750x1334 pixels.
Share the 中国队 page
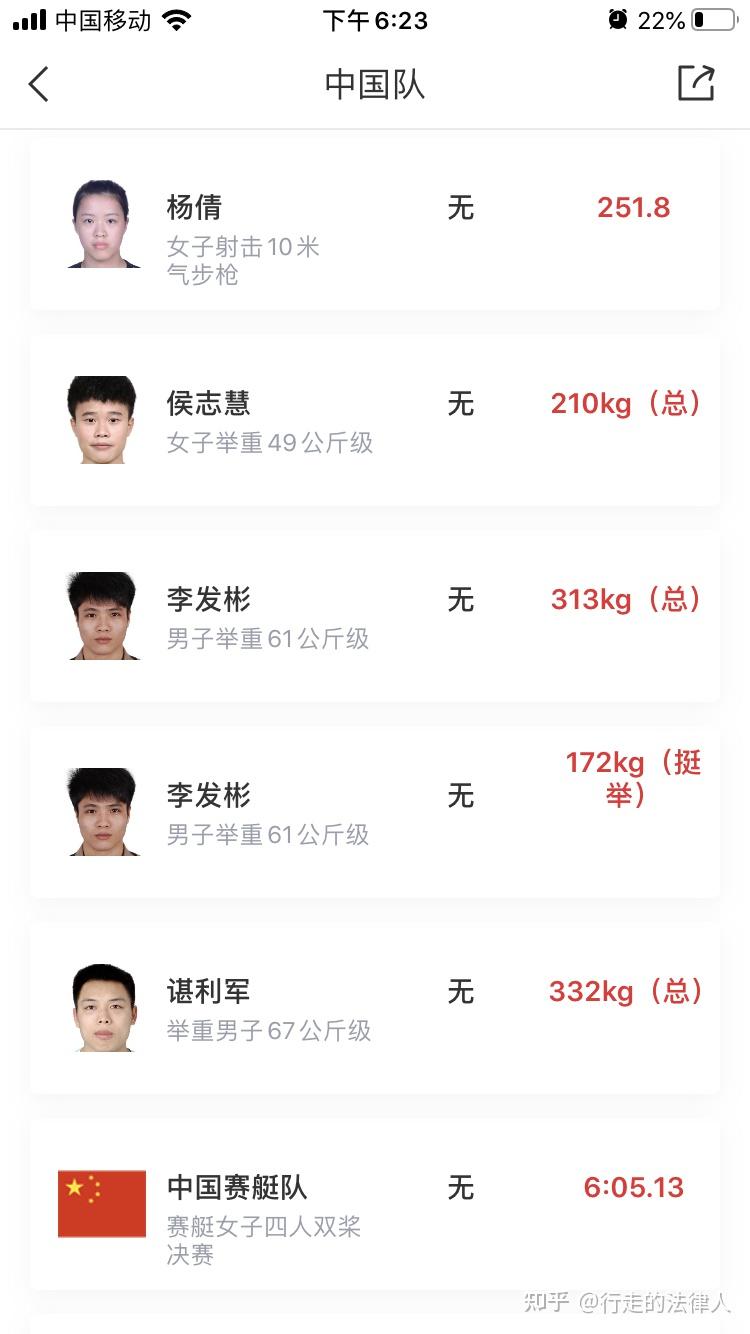pyautogui.click(x=696, y=83)
